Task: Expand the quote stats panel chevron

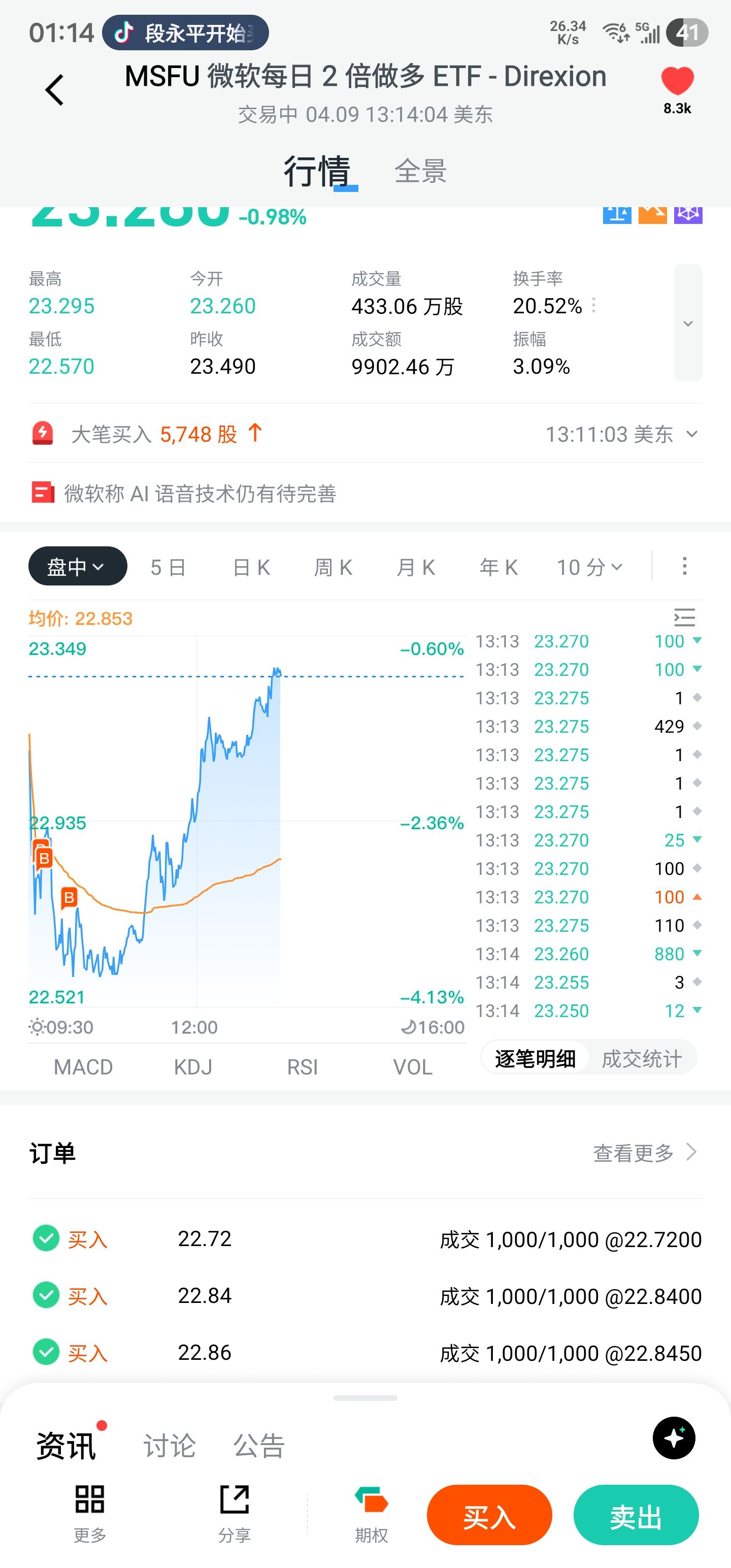Action: pos(688,323)
